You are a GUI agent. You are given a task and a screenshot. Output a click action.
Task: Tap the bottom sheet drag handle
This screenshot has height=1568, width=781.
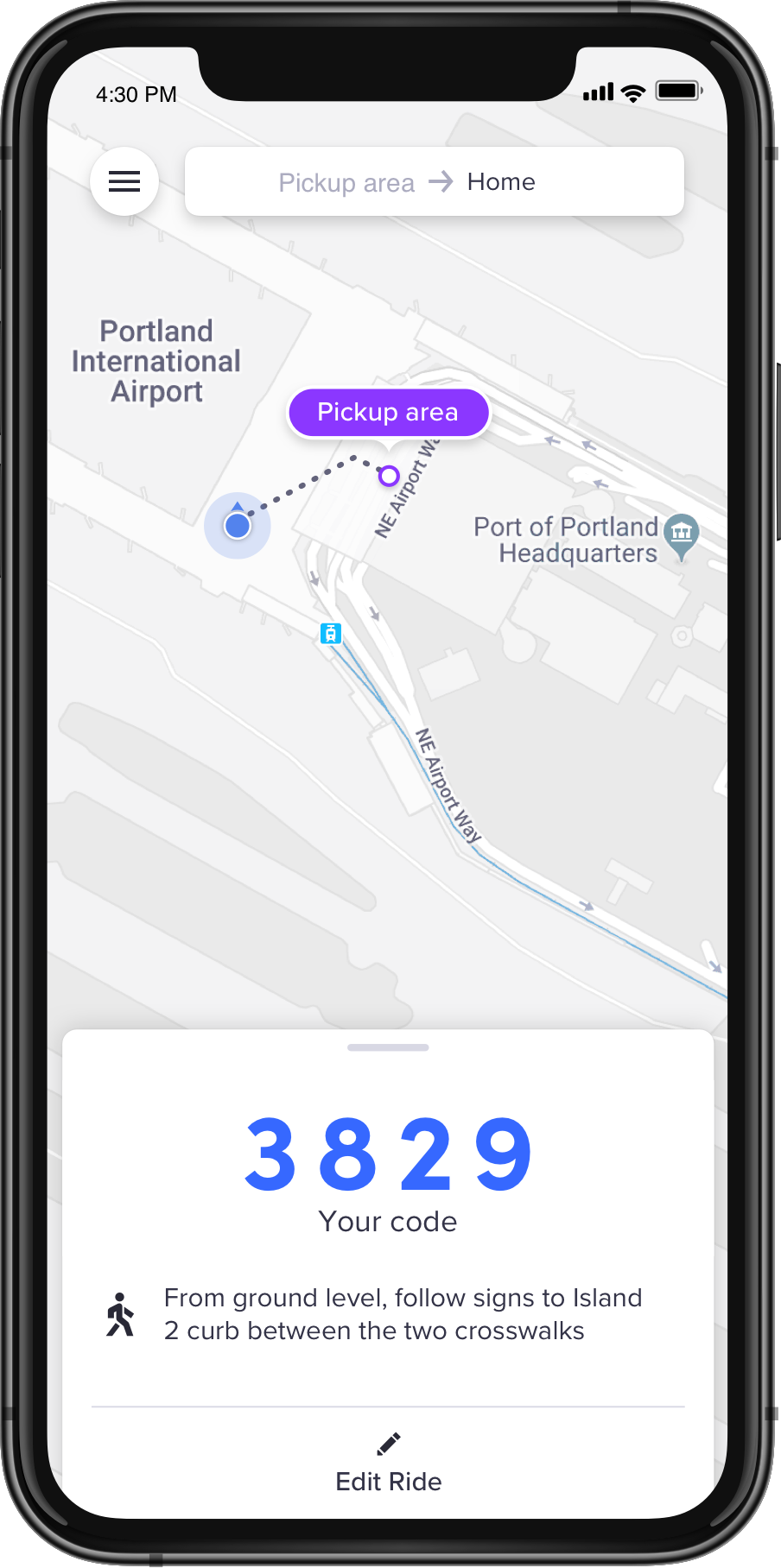tap(388, 1047)
